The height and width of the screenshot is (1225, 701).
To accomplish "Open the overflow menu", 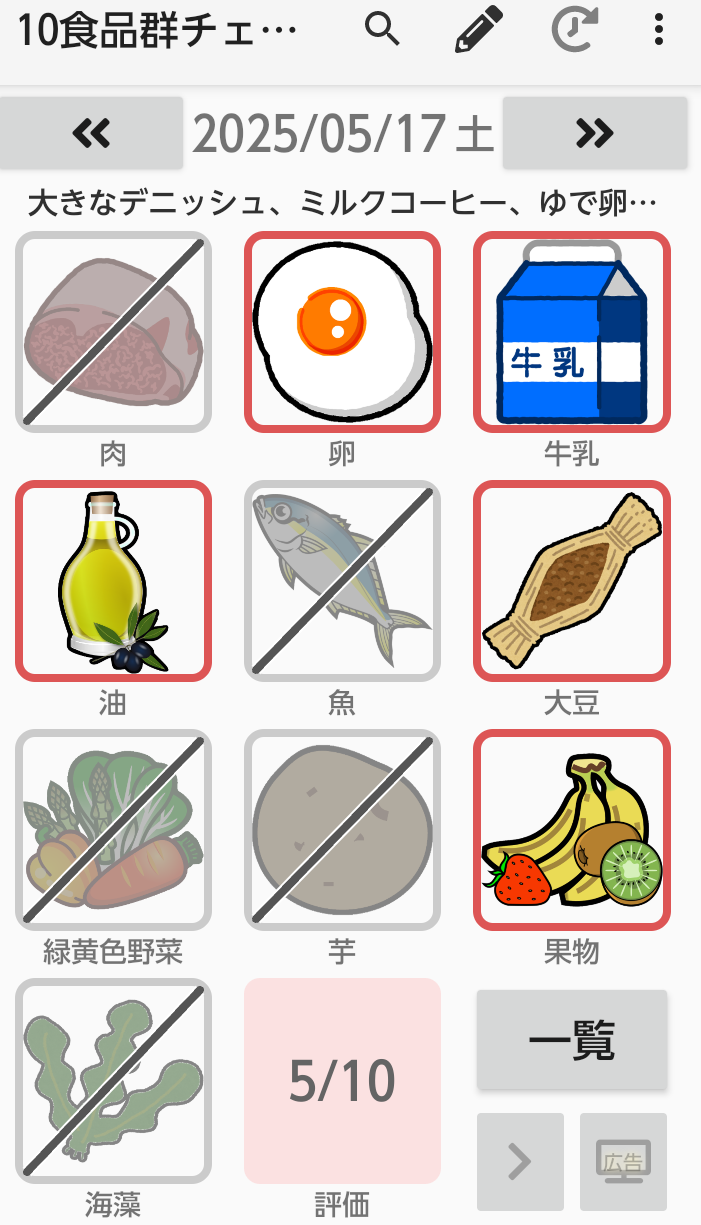I will (658, 30).
